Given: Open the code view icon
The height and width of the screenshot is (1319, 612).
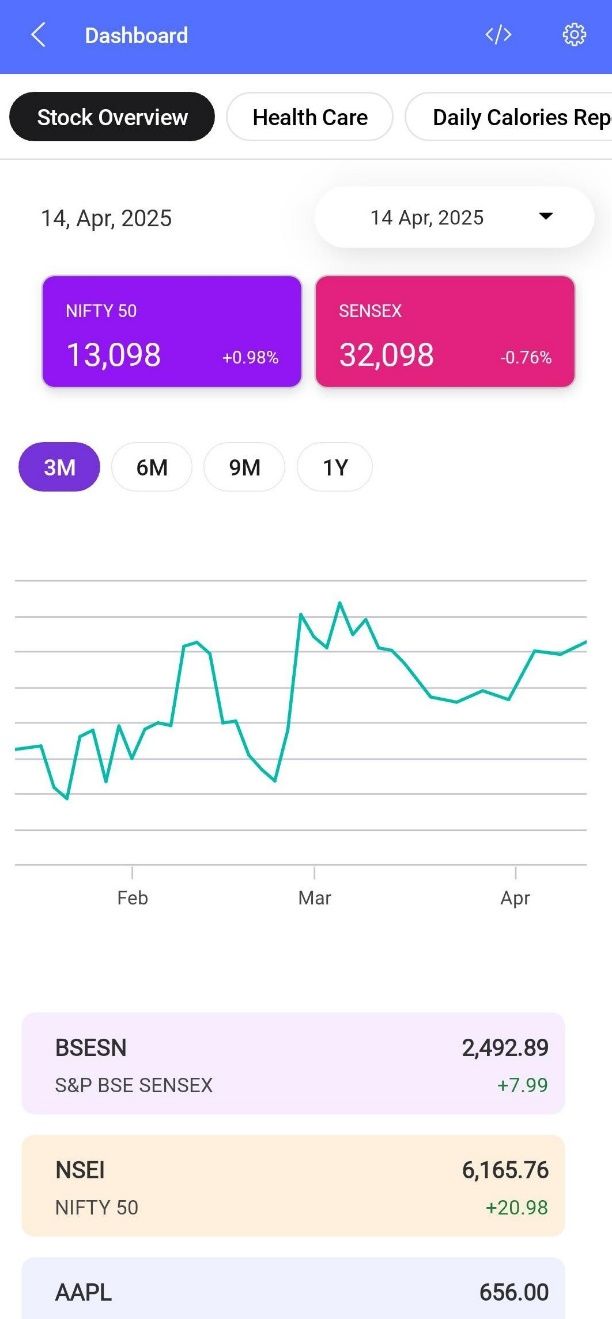Looking at the screenshot, I should point(498,36).
